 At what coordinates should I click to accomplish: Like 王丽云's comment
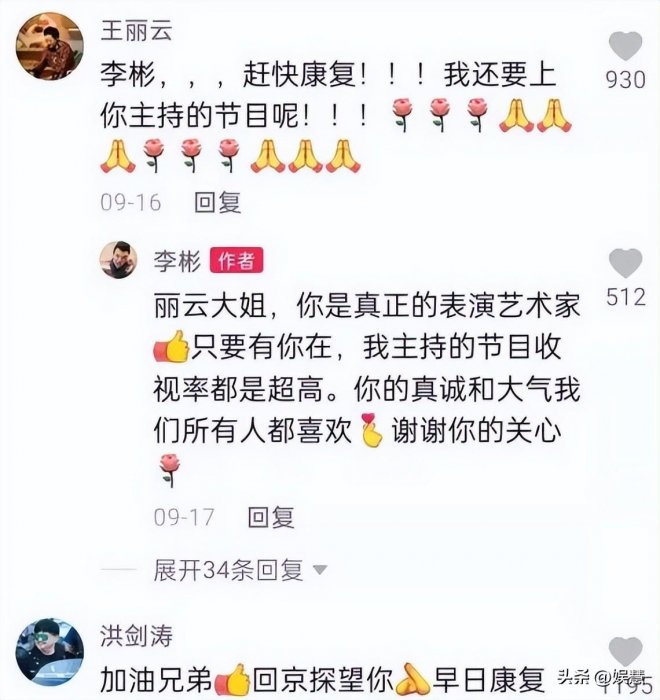click(626, 46)
